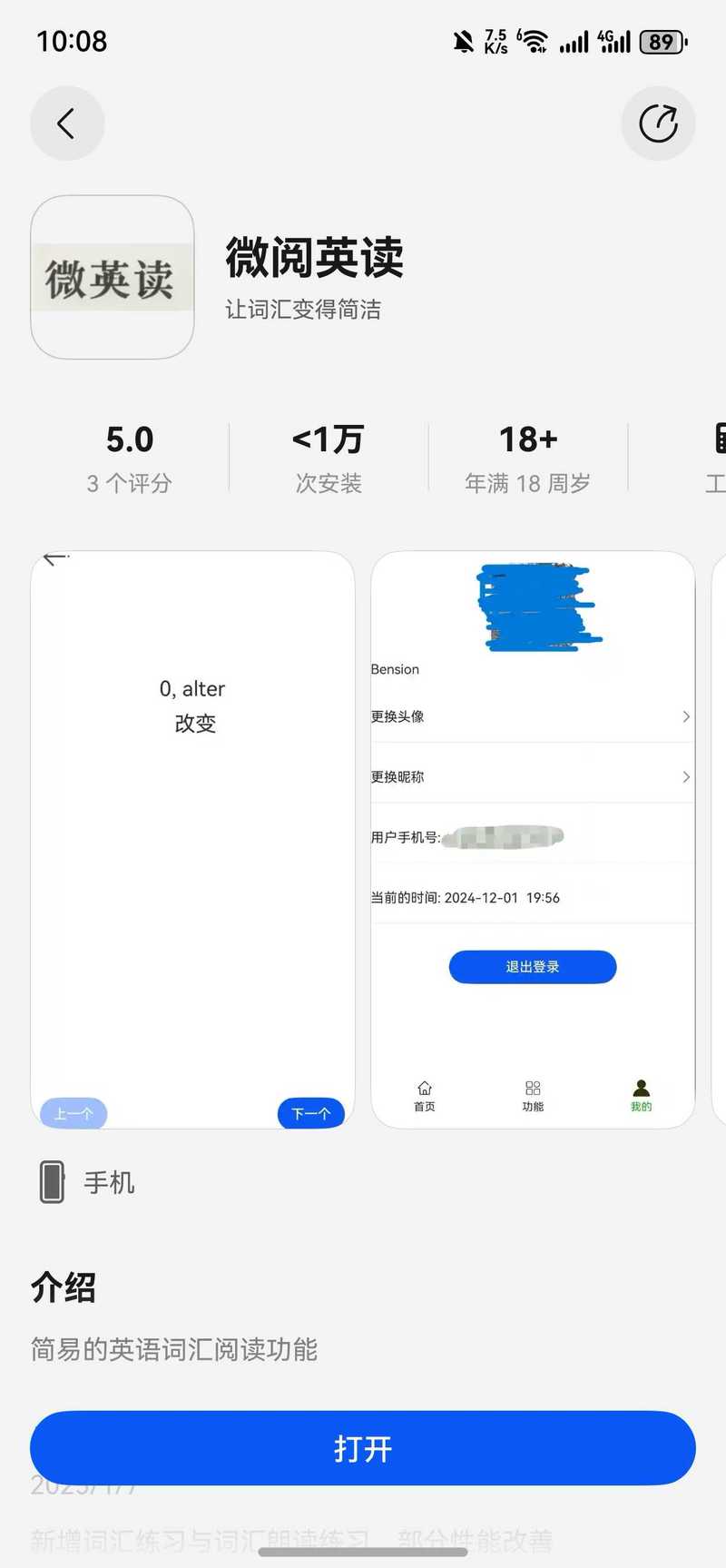726x1568 pixels.
Task: Open the second preview screenshot with the Bension profile
Action: coord(533,840)
